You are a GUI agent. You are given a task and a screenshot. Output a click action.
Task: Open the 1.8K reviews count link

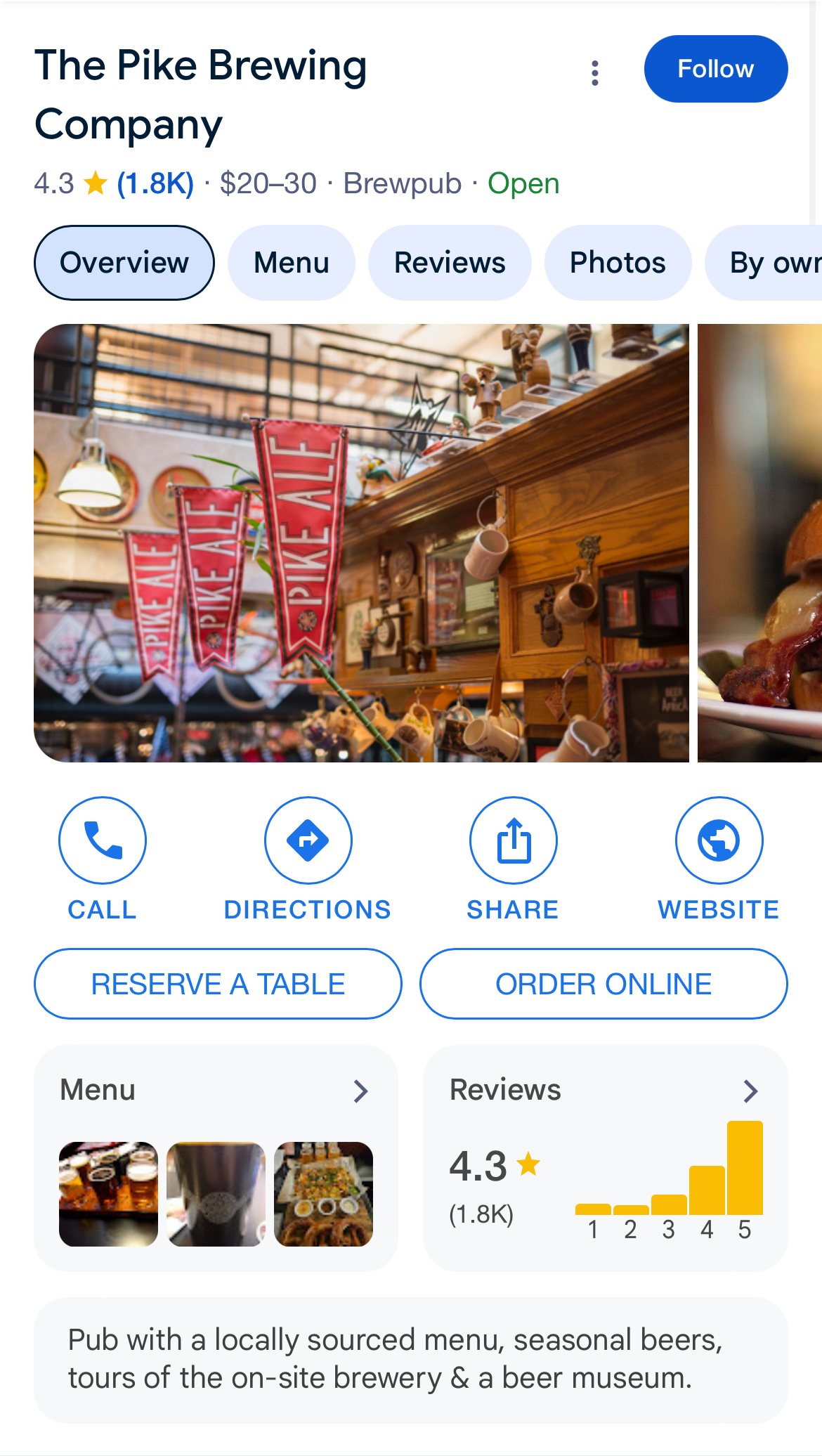point(155,183)
